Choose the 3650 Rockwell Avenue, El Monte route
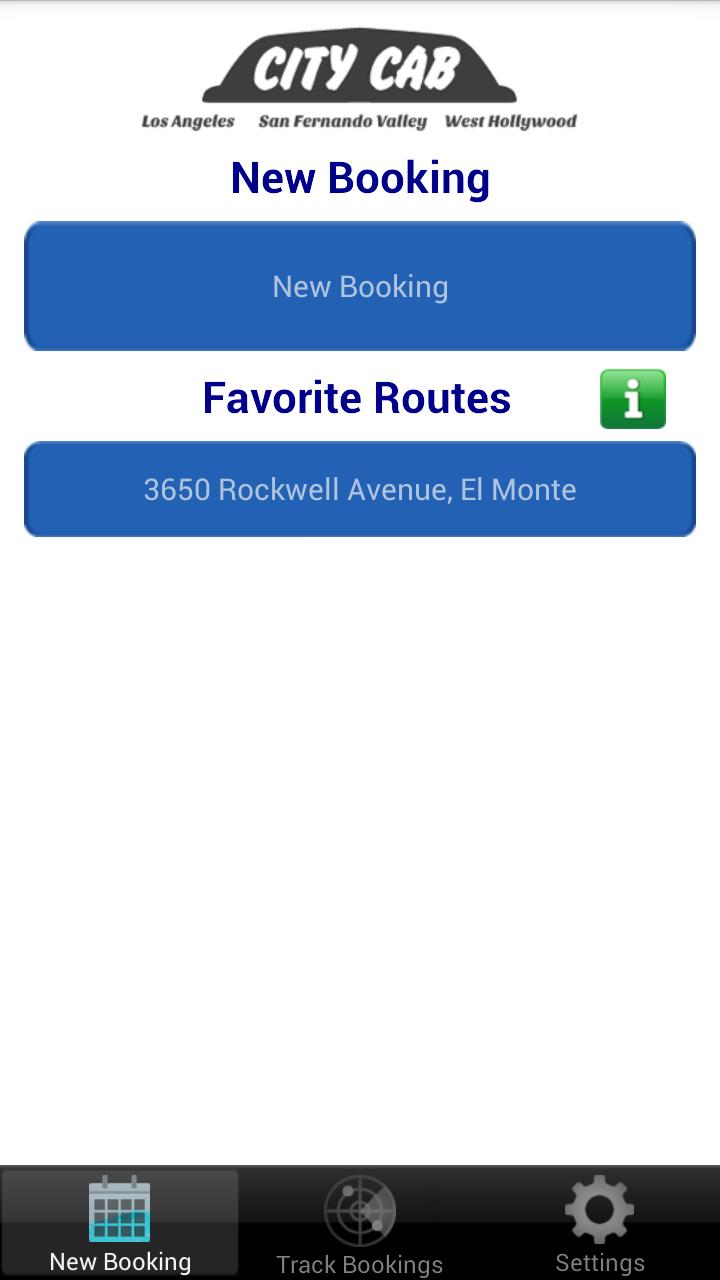 click(359, 489)
